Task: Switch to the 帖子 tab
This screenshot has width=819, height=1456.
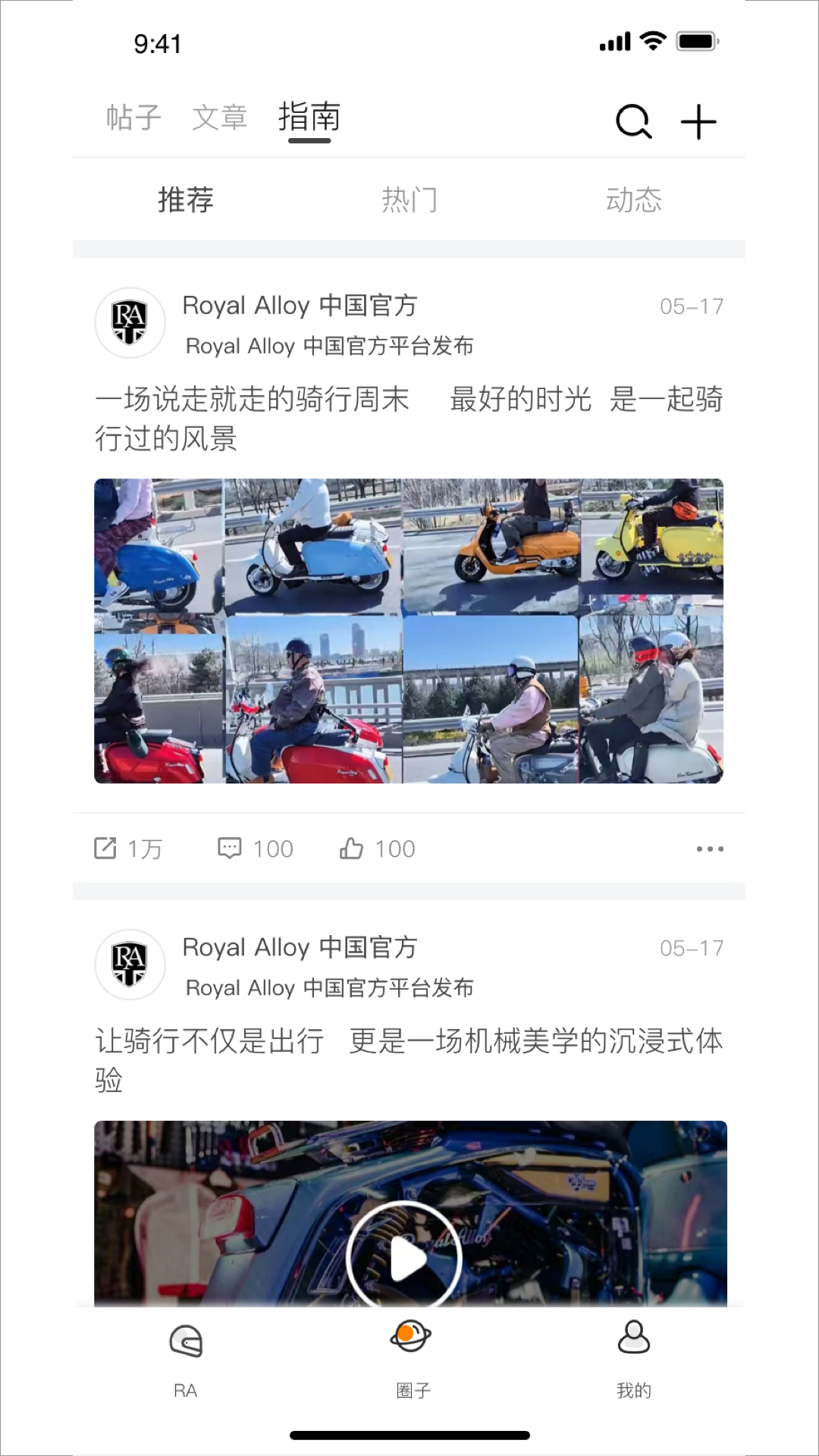Action: 133,118
